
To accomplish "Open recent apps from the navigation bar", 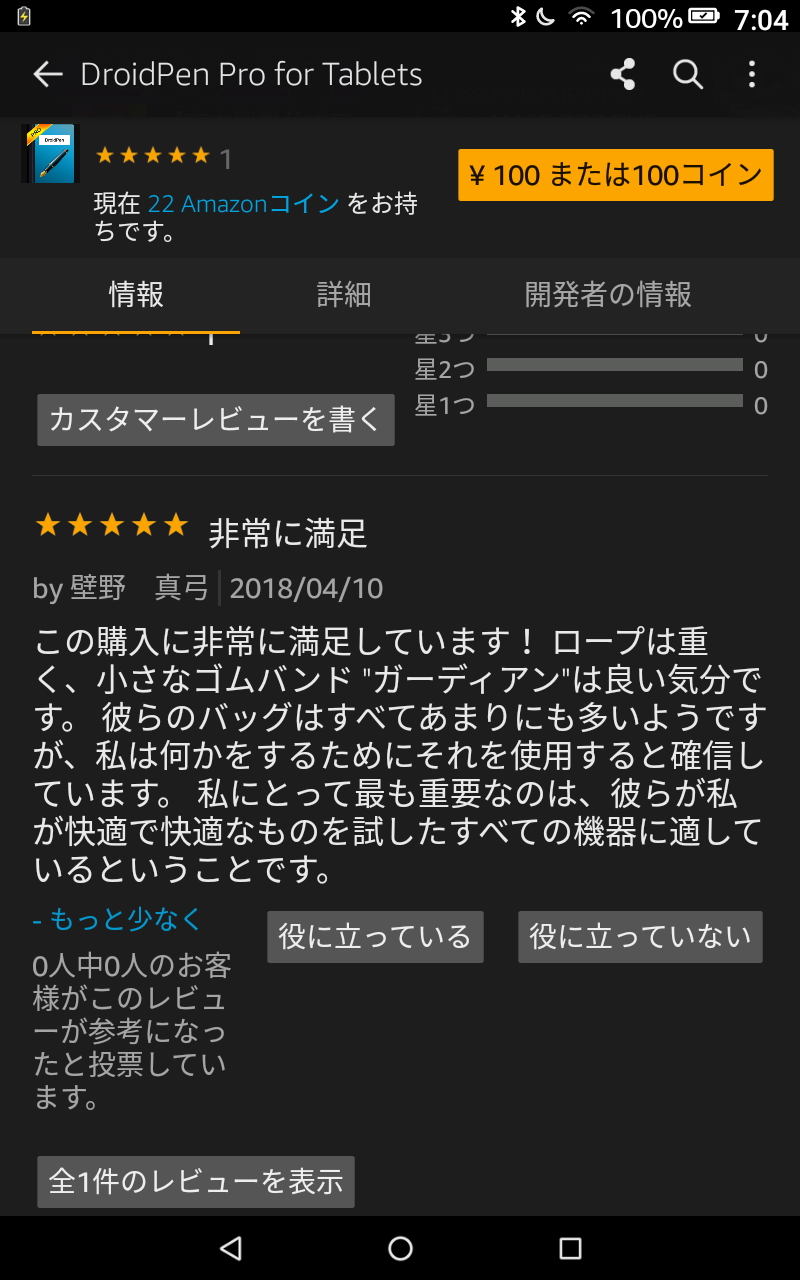I will (570, 1248).
